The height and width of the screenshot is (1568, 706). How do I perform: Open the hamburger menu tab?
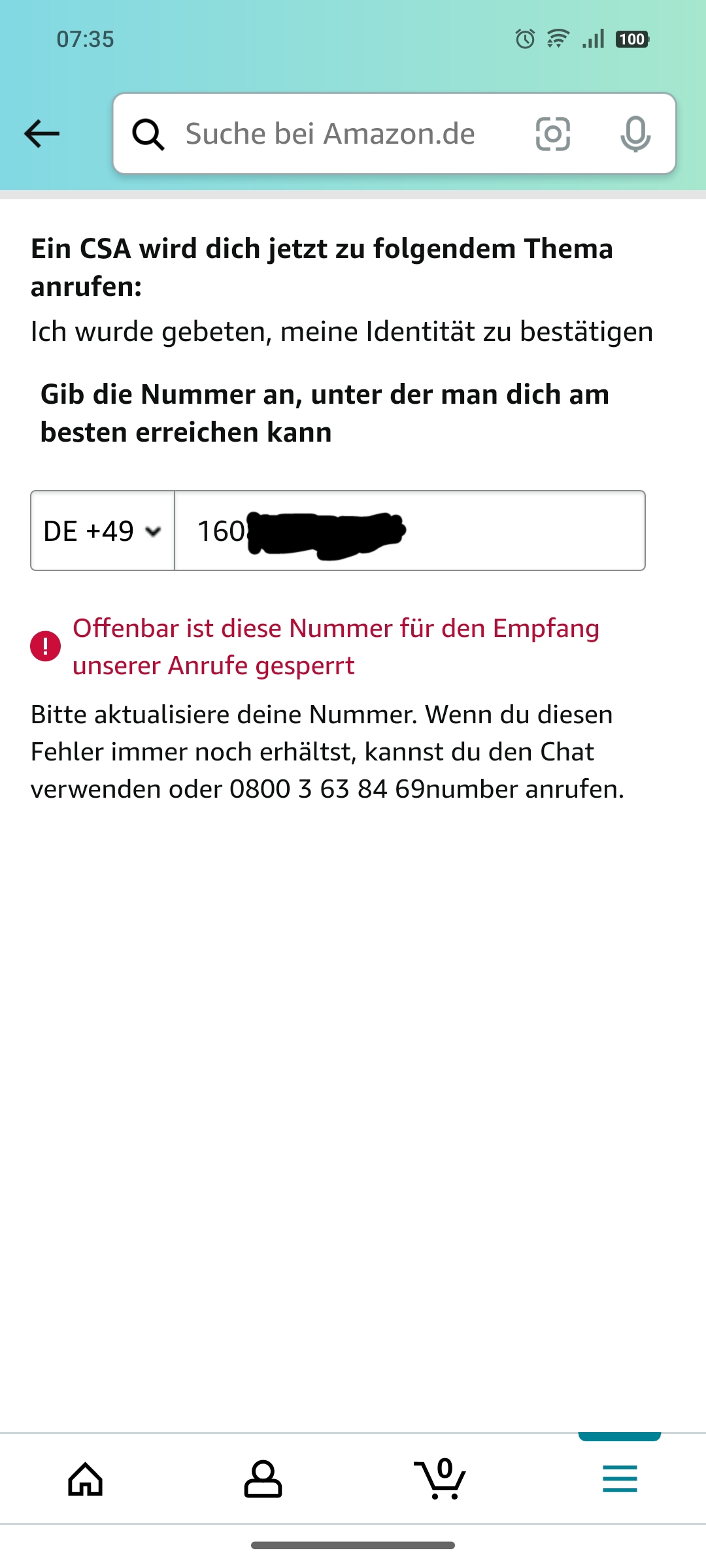(x=620, y=1479)
